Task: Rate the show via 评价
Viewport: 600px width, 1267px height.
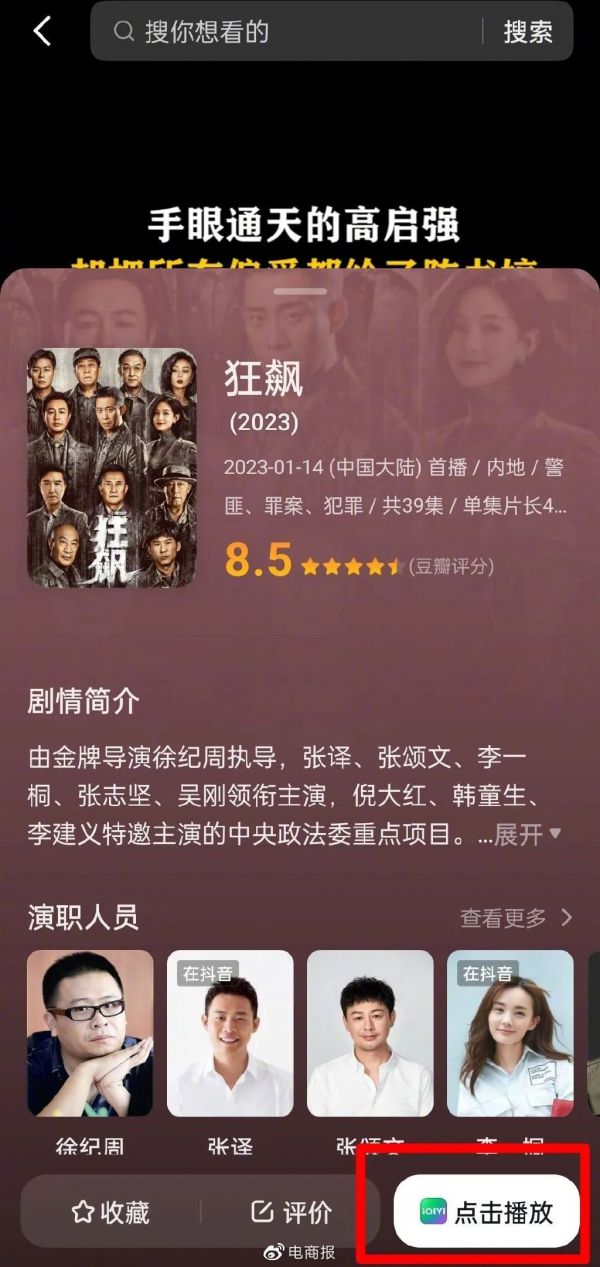Action: pyautogui.click(x=291, y=1213)
